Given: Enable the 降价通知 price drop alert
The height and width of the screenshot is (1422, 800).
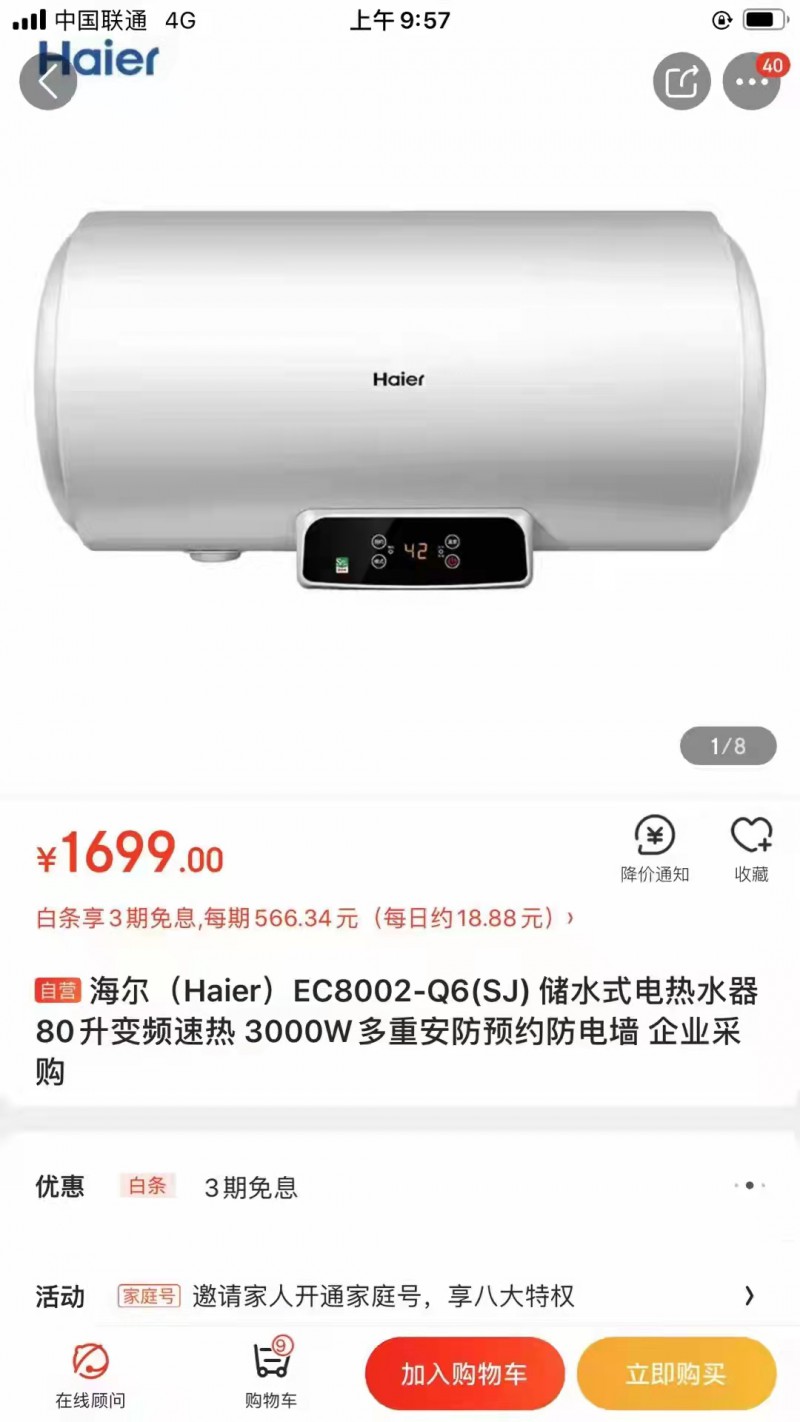Looking at the screenshot, I should tap(655, 849).
